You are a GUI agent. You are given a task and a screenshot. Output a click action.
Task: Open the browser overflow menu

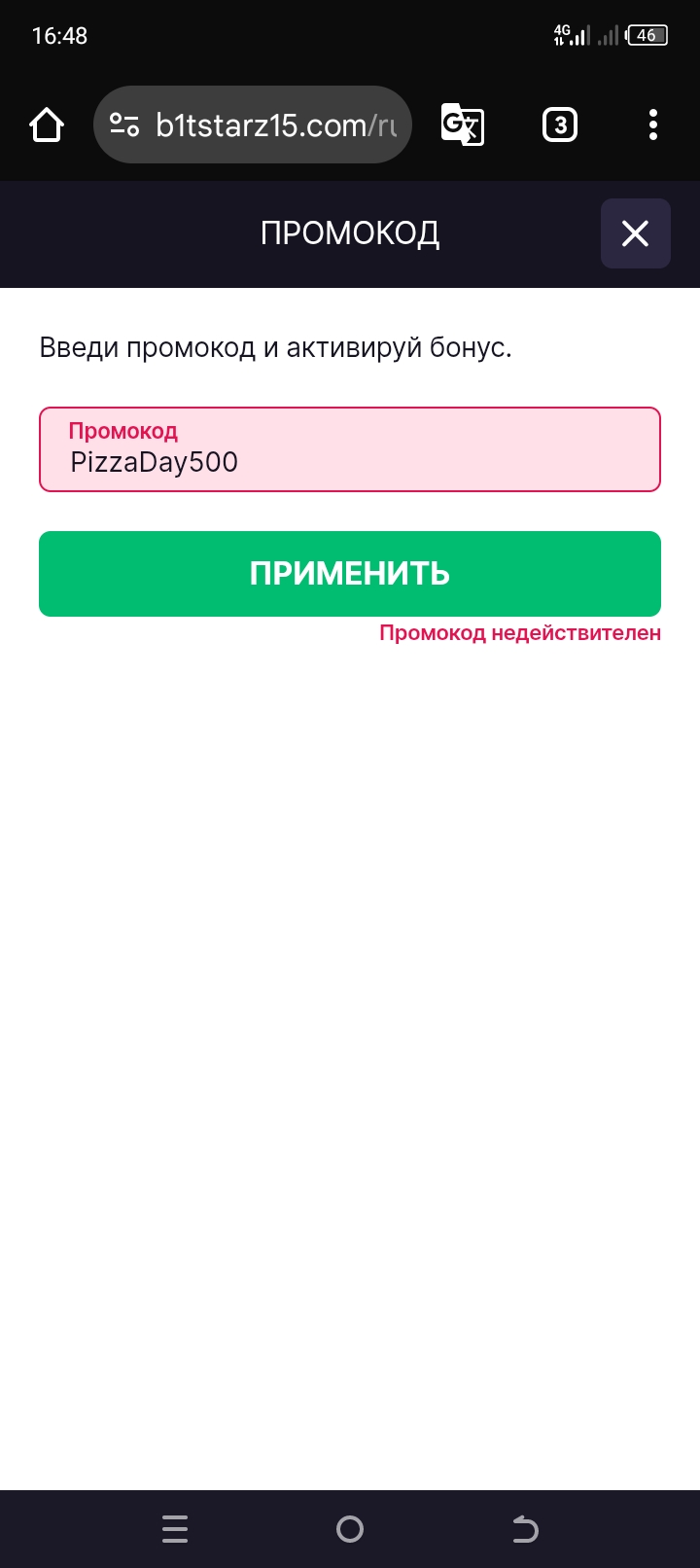(x=653, y=125)
